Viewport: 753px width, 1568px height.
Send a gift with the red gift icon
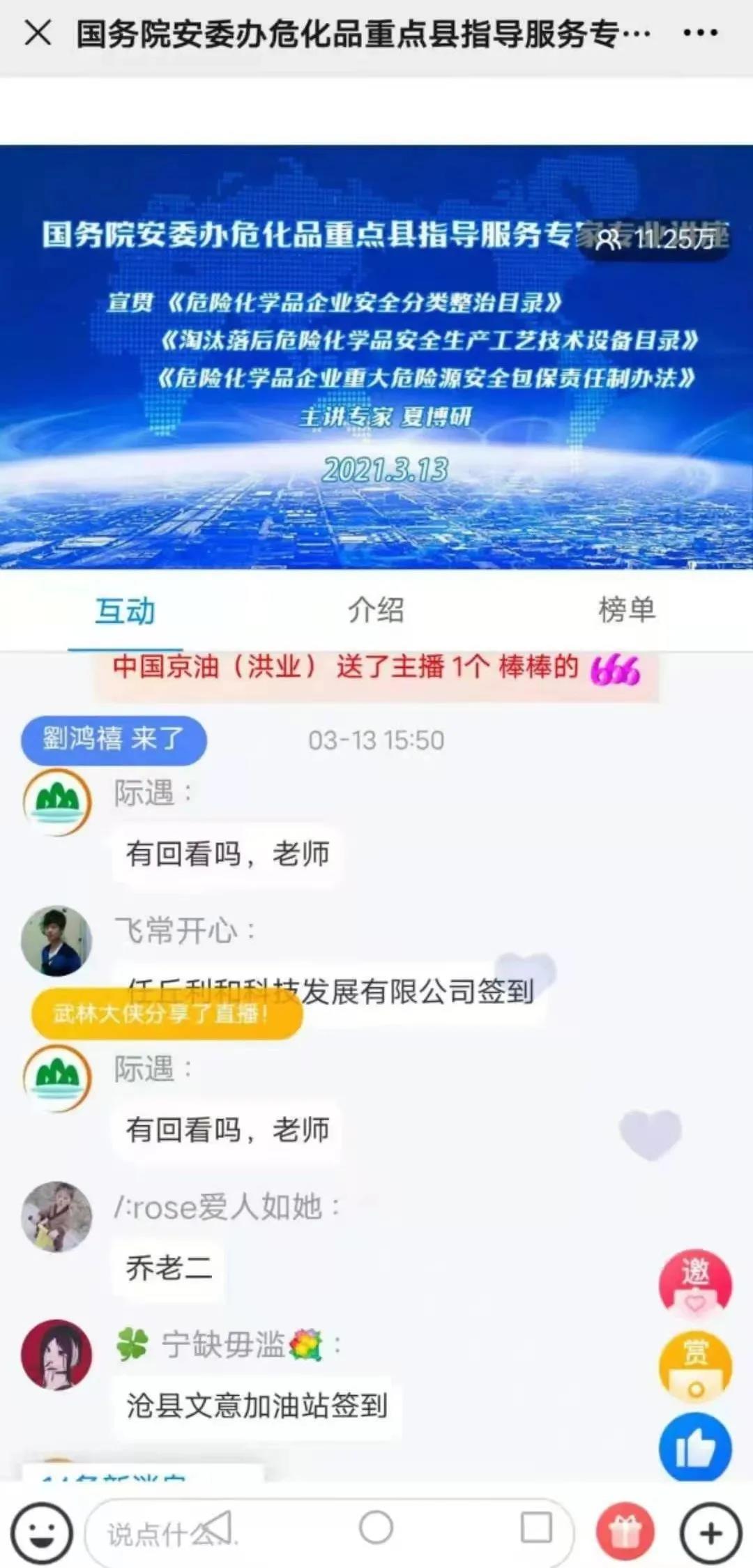(x=625, y=1532)
